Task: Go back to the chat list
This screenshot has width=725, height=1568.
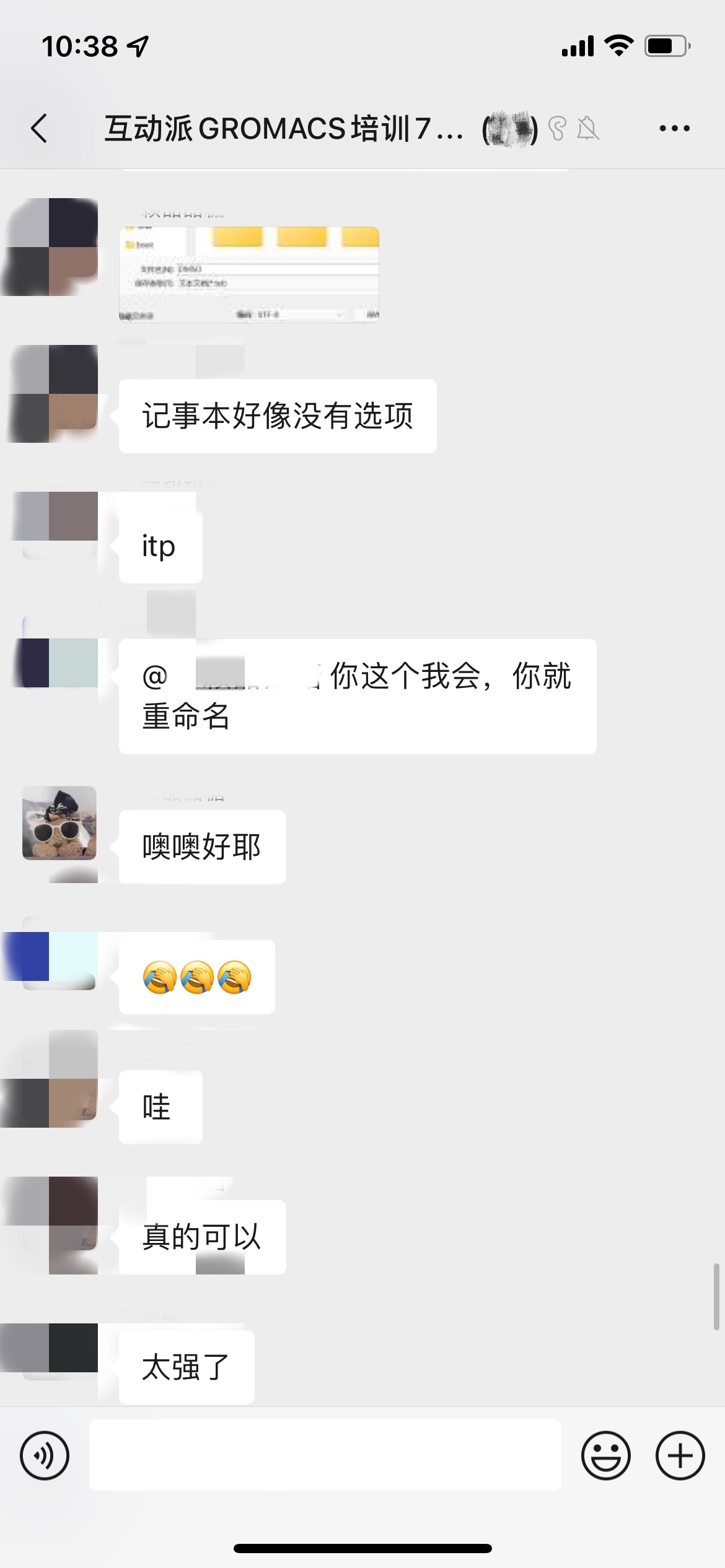Action: click(x=39, y=128)
